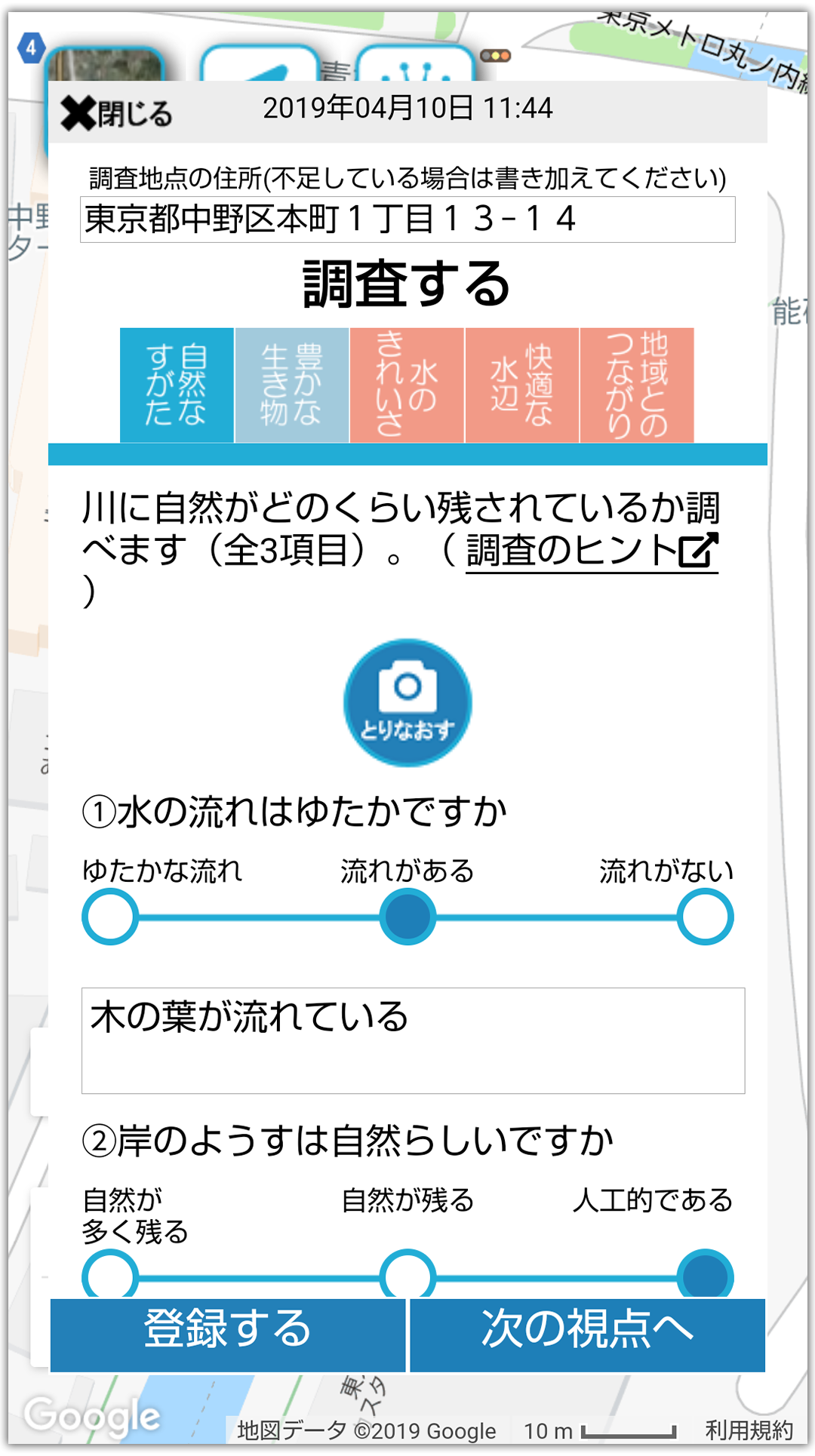Switch to the 水のきれいさ tab
Viewport: 815px width, 1456px height.
407,385
